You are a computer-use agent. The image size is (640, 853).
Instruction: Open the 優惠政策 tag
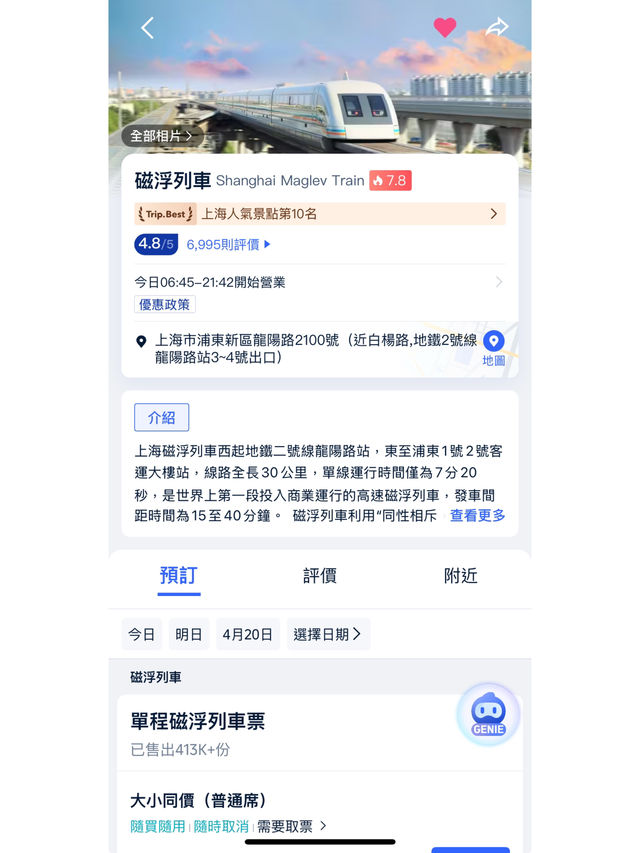coord(164,305)
